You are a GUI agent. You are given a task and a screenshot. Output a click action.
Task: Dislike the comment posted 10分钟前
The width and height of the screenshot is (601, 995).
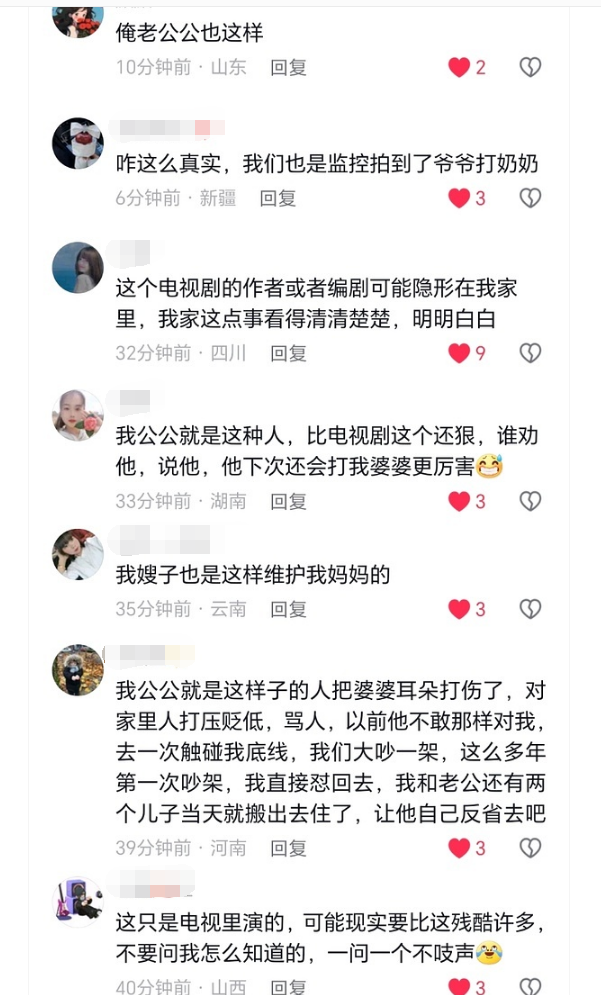pyautogui.click(x=530, y=68)
